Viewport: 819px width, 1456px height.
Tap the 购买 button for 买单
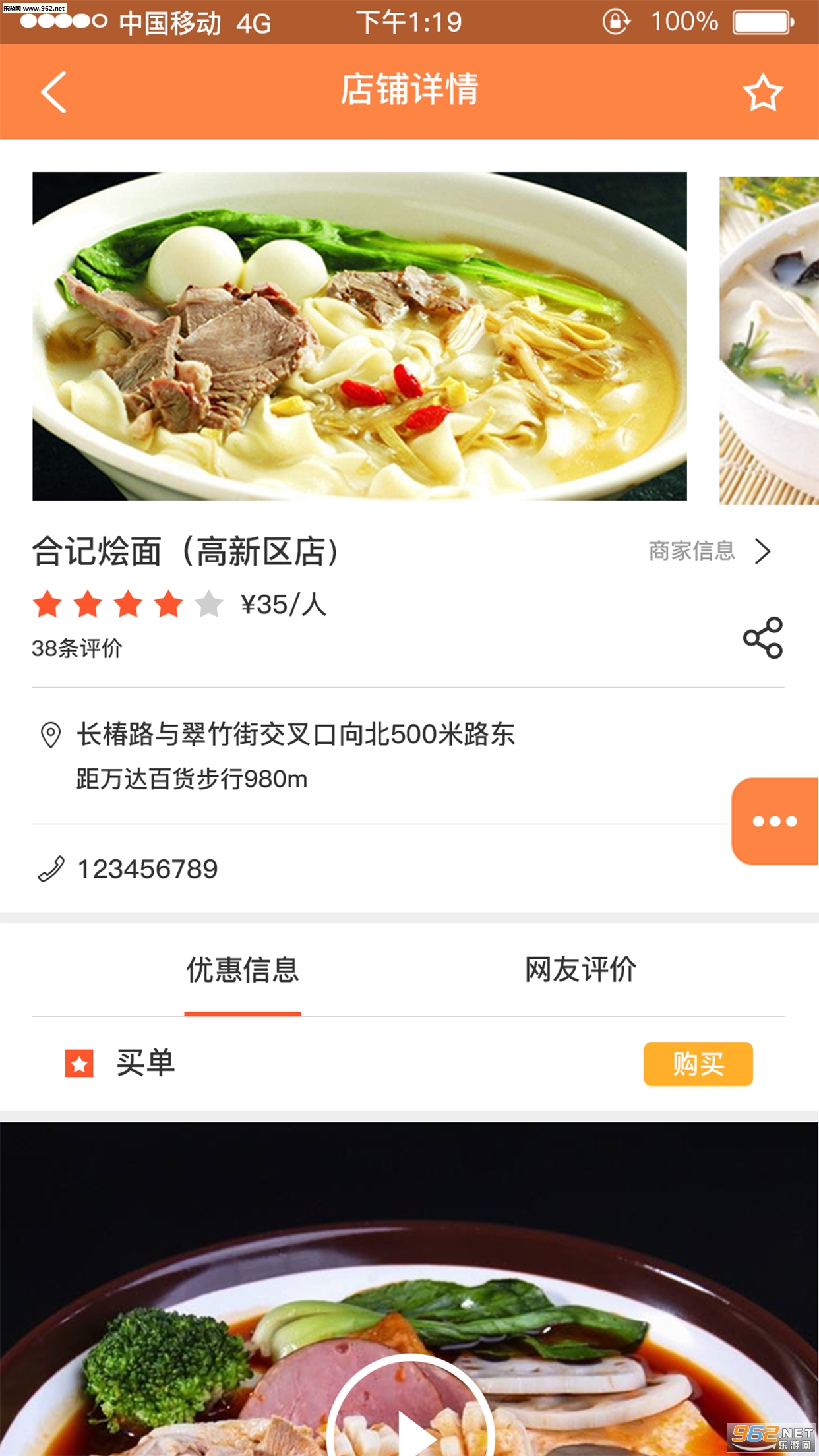tap(698, 1064)
